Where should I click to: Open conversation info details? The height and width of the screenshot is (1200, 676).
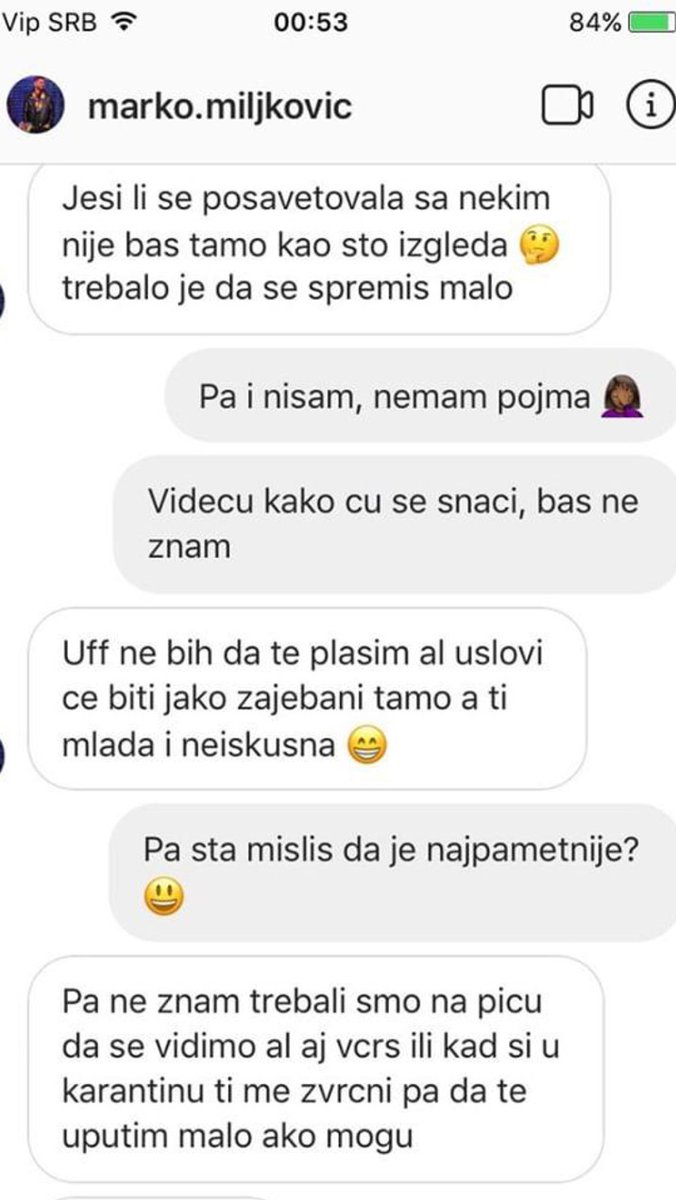tap(648, 105)
